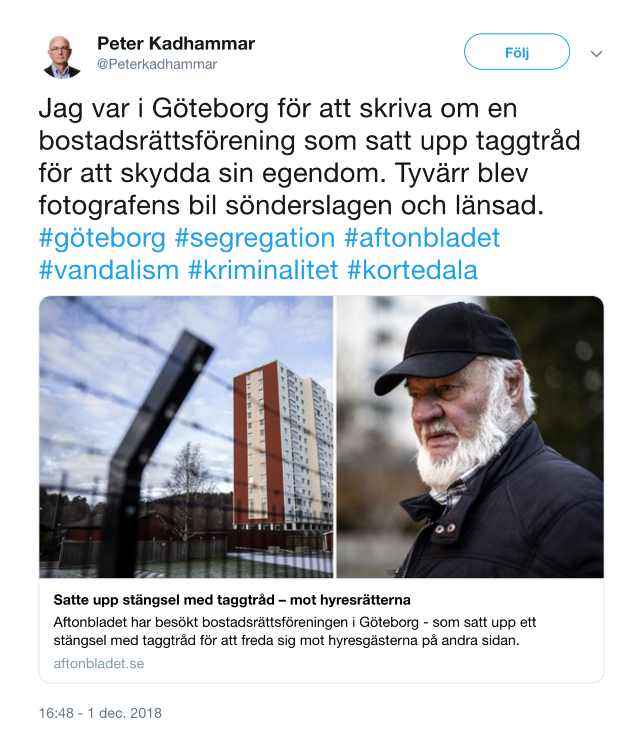This screenshot has width=640, height=735.
Task: Open the tweet timestamp 16:48 - 1 dec. 2018
Action: [100, 713]
